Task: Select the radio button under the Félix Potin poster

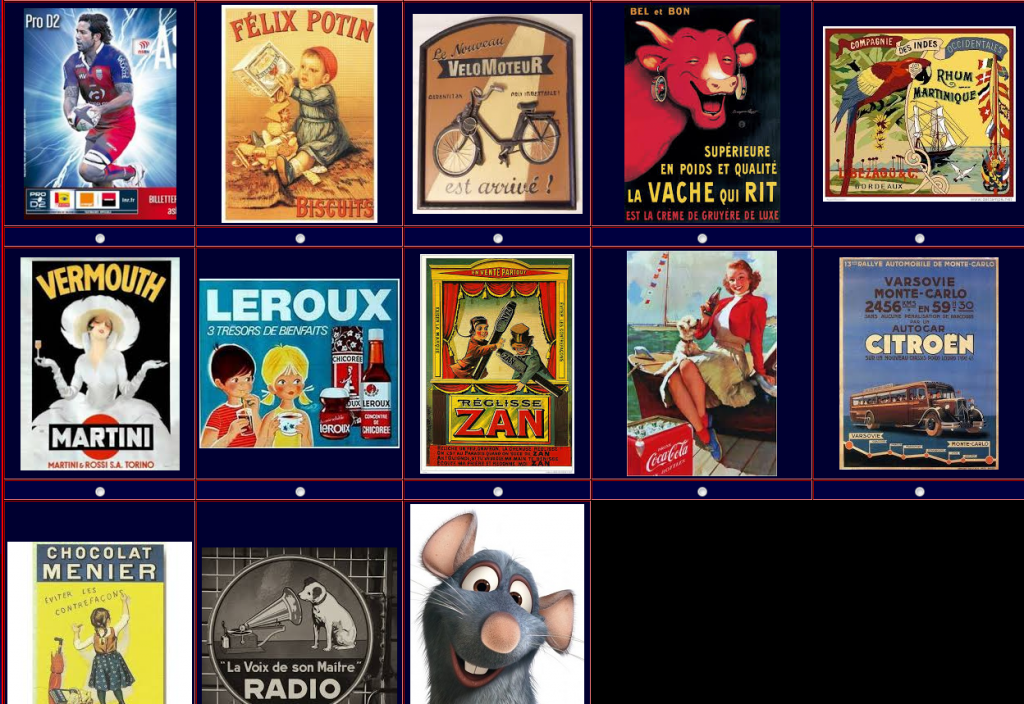Action: click(x=300, y=238)
